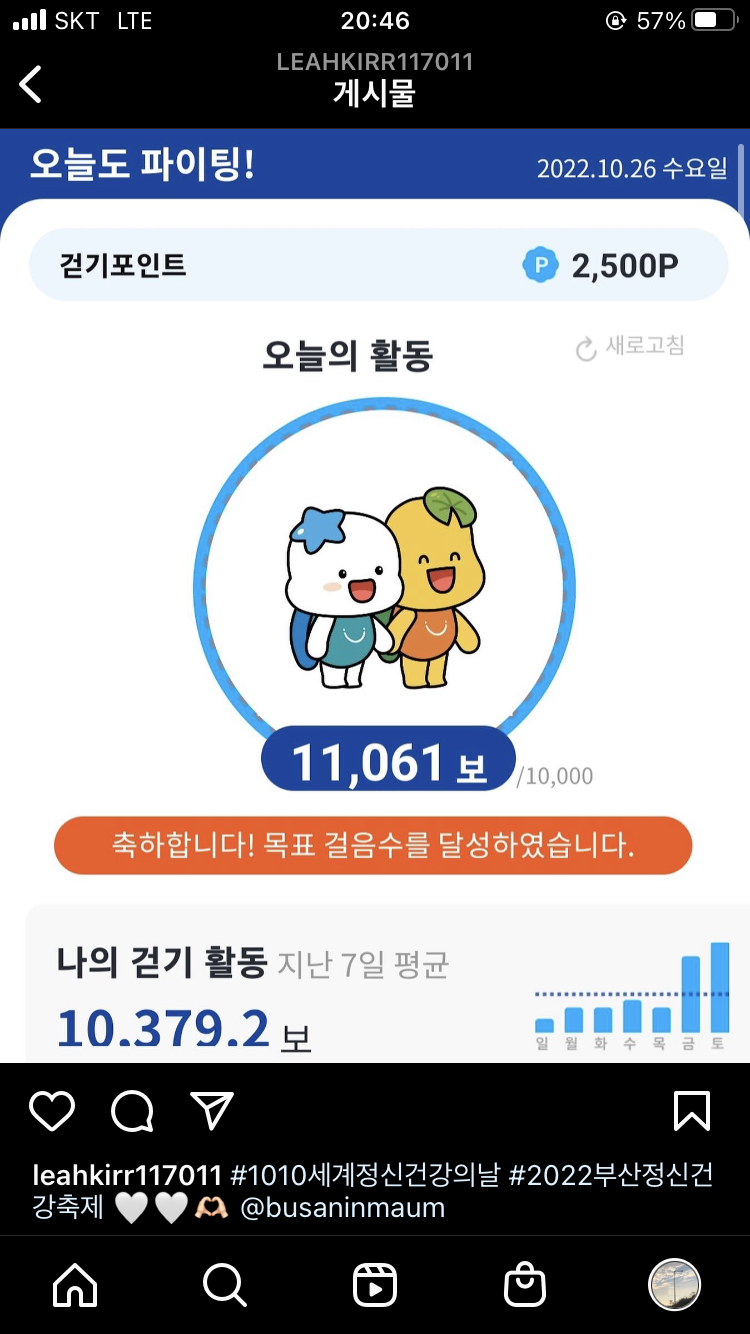Open the Reels tab
750x1334 pixels.
[375, 1284]
